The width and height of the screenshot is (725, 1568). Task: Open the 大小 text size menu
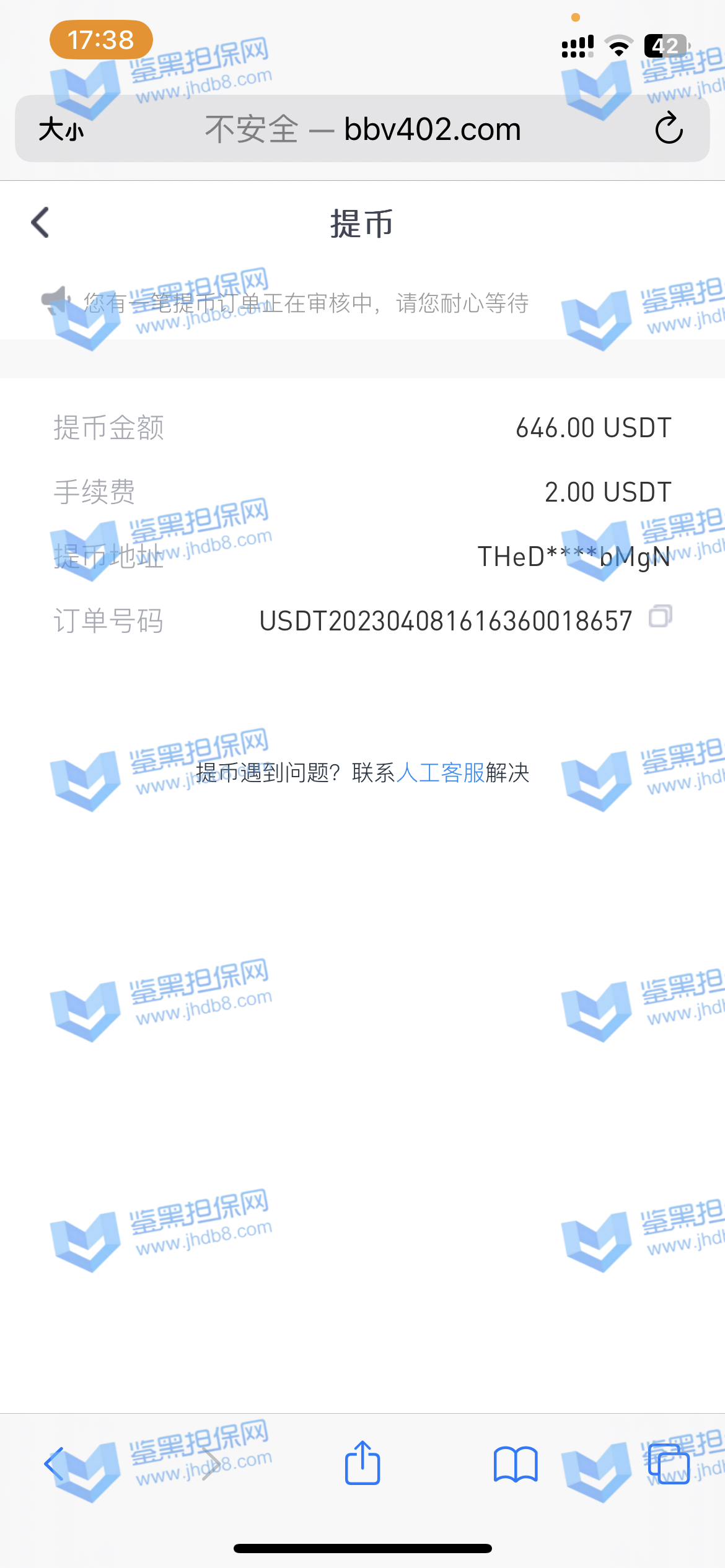click(61, 130)
